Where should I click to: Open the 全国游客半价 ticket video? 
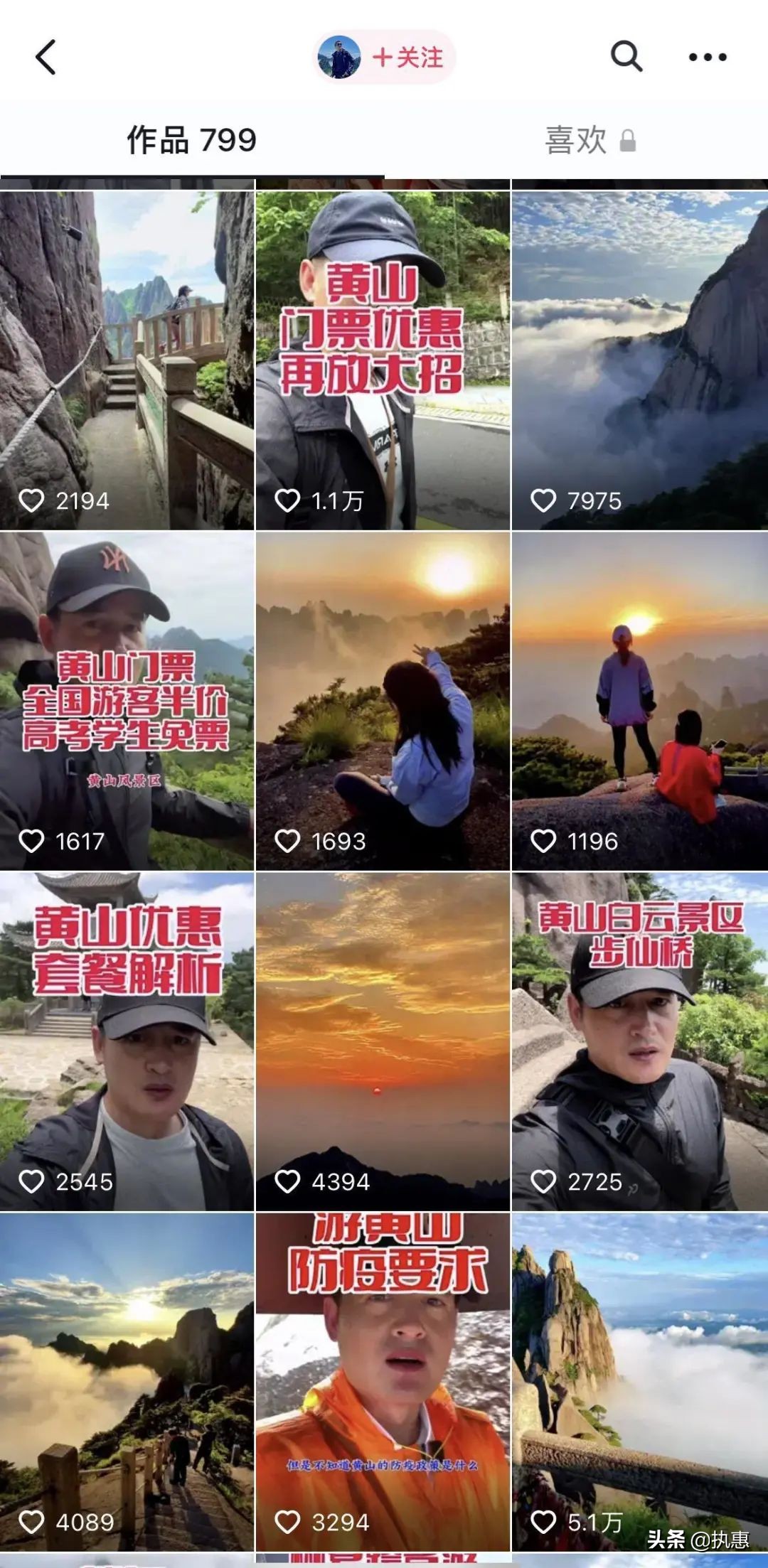(127, 702)
